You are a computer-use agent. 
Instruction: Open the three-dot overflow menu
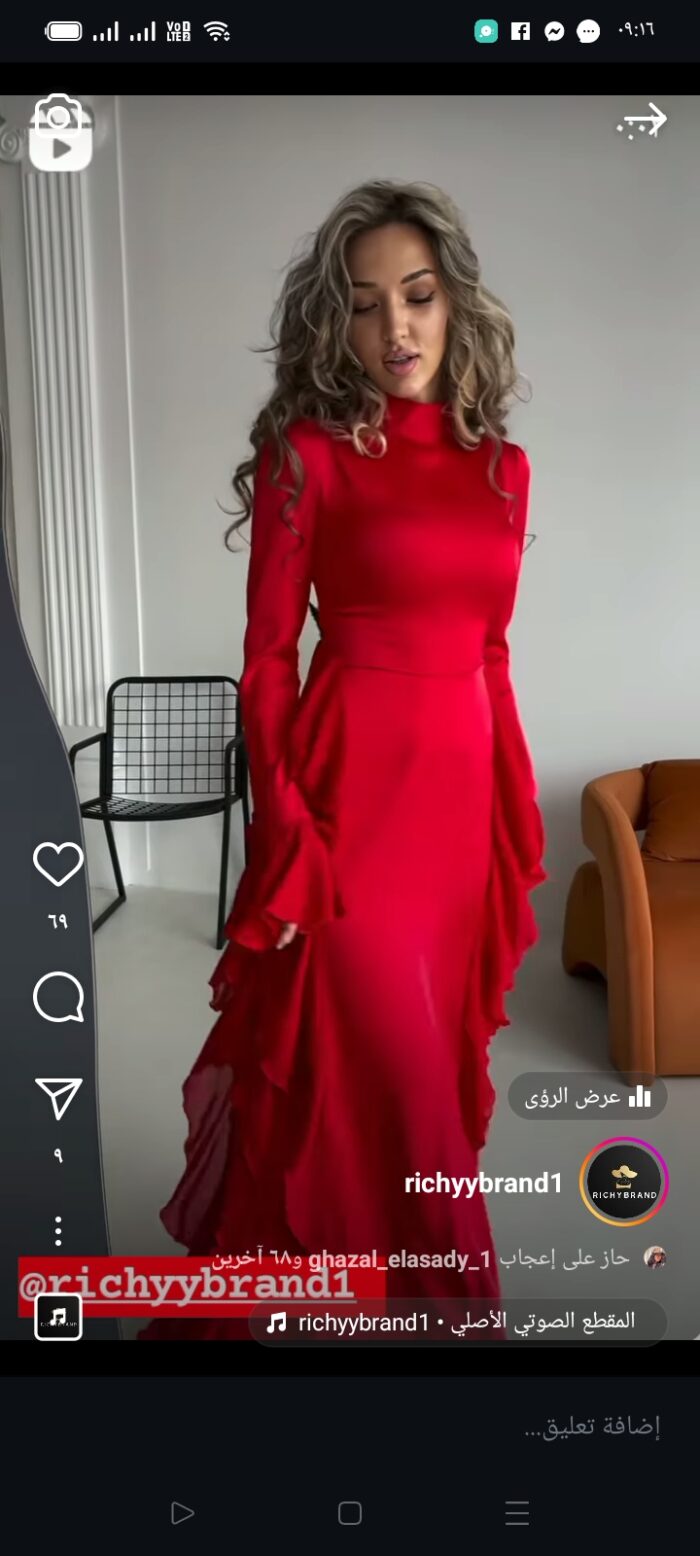pyautogui.click(x=58, y=1231)
